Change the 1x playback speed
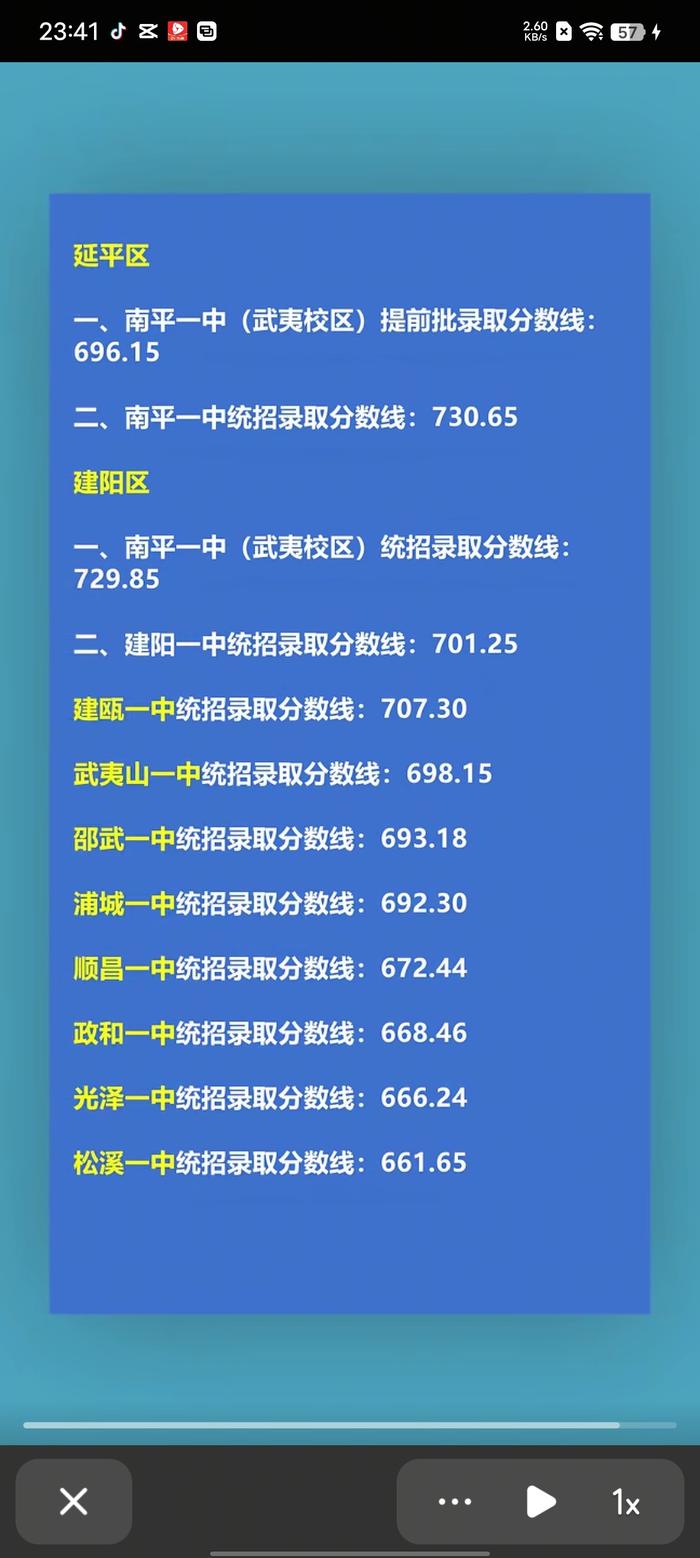Screen dimensions: 700x1558 point(626,1502)
